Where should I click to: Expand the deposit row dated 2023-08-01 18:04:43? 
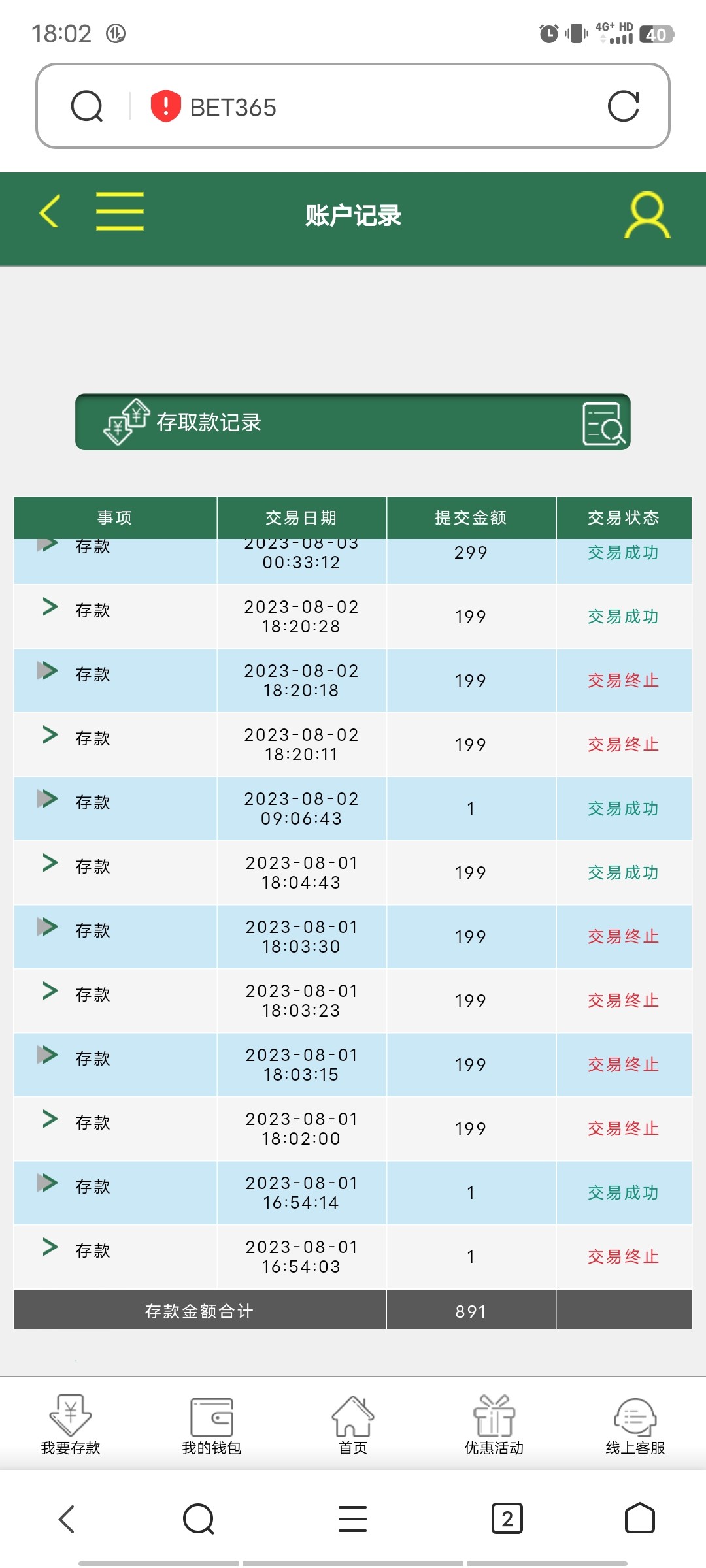coord(50,863)
